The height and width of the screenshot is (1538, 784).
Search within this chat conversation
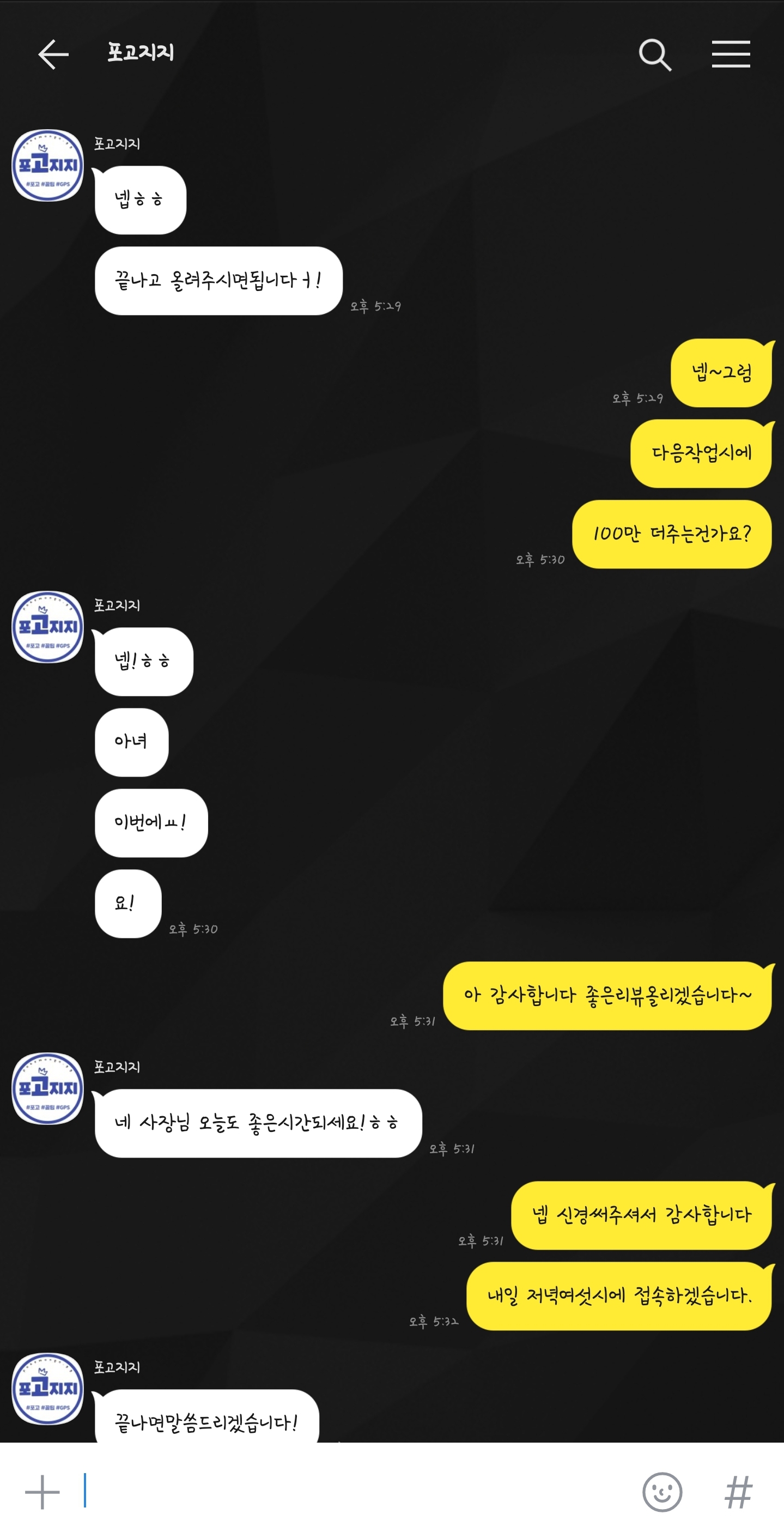coord(654,55)
